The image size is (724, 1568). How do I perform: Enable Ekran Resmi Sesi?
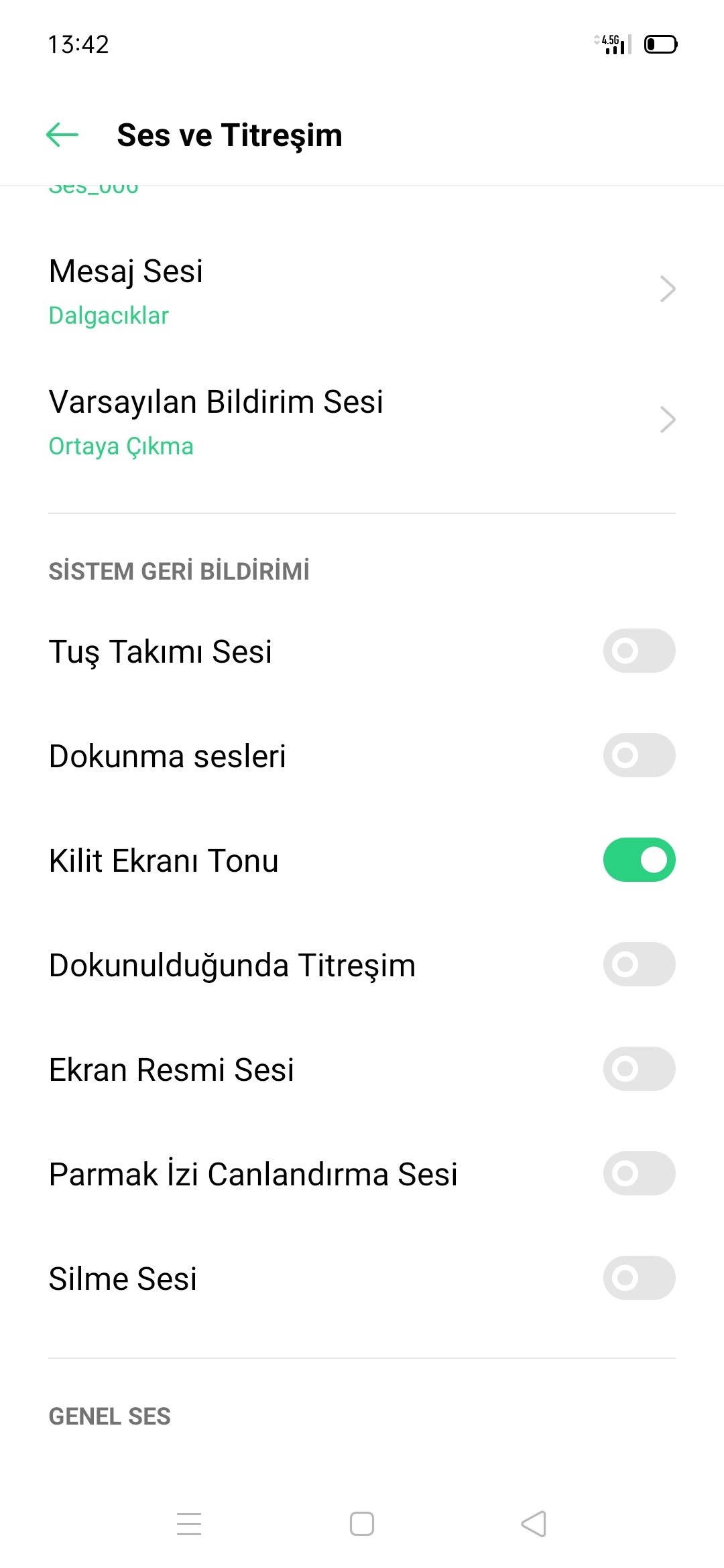click(639, 1069)
